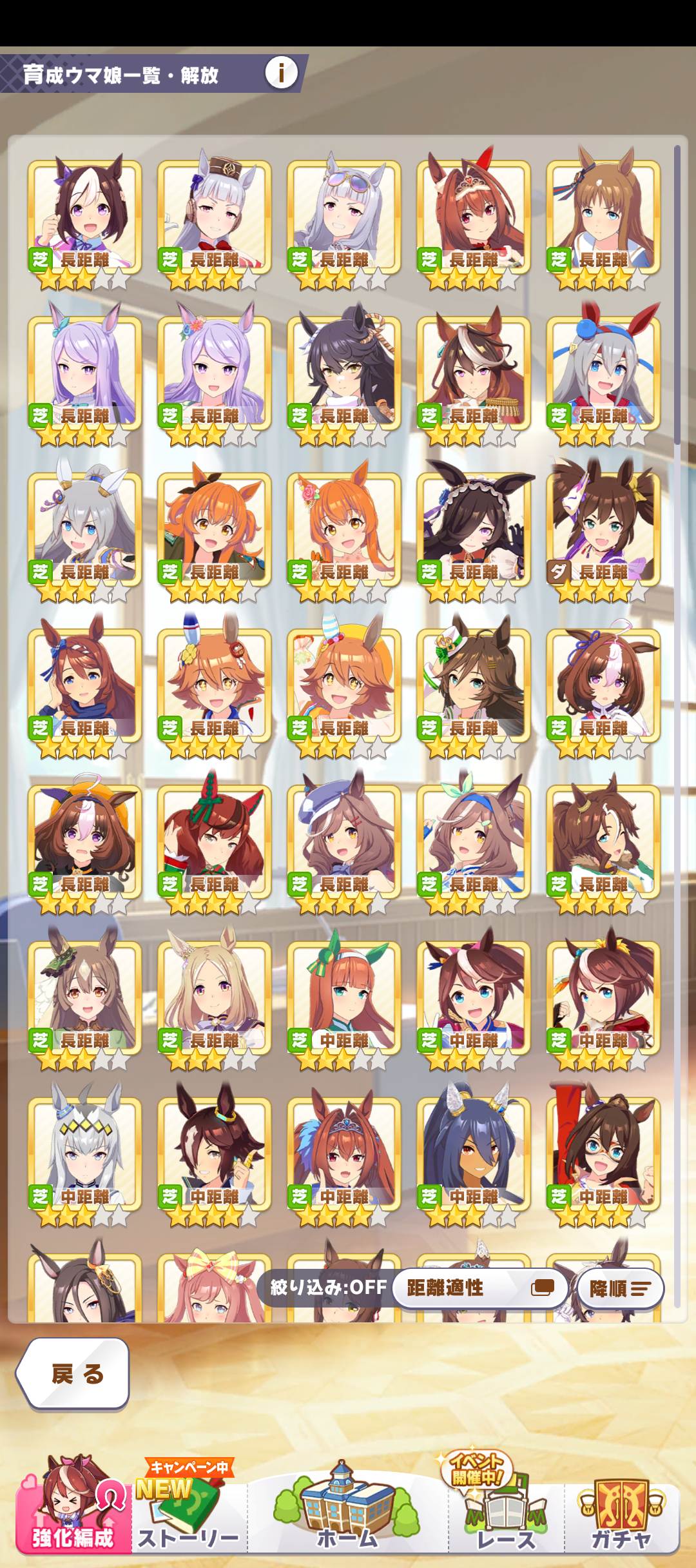This screenshot has width=696, height=1568.
Task: Toggle the 降順 sort order button
Action: point(619,1288)
